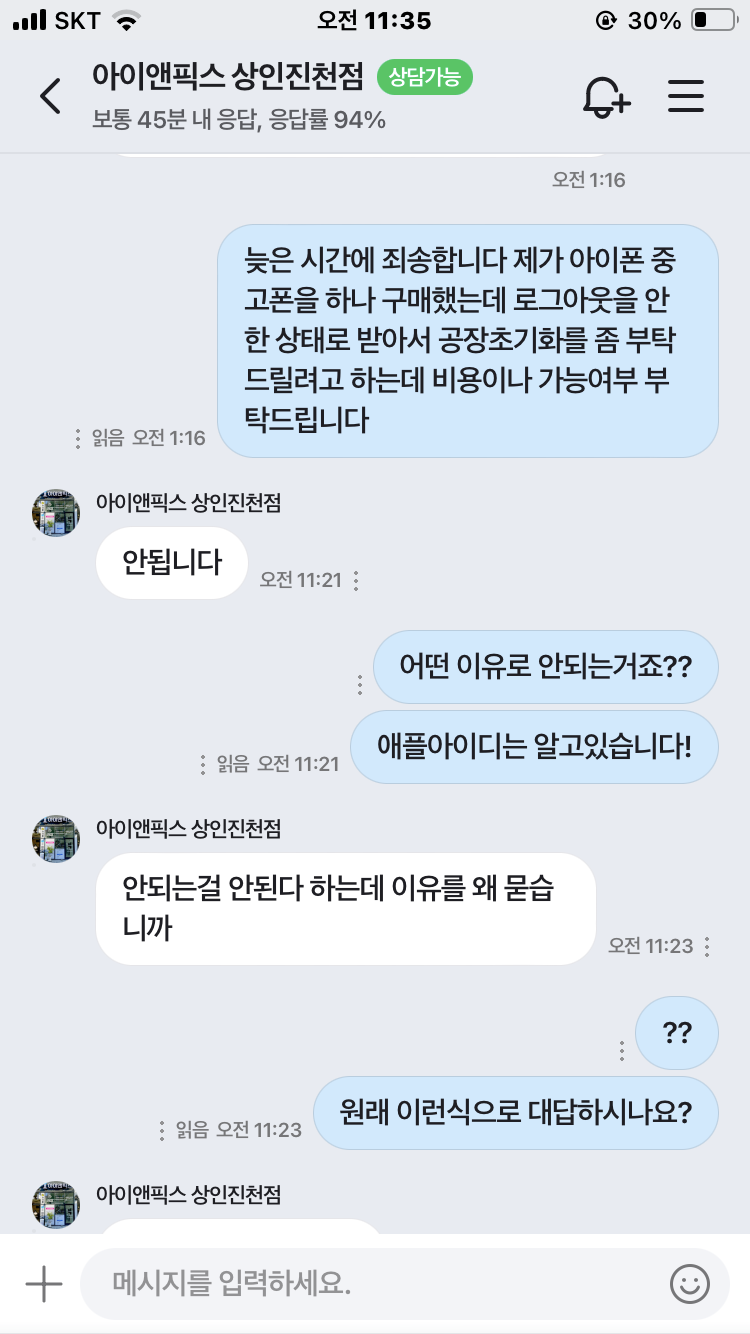Open options for the 늦은 시간에 죄송합니다 message
This screenshot has width=750, height=1334.
[x=78, y=438]
